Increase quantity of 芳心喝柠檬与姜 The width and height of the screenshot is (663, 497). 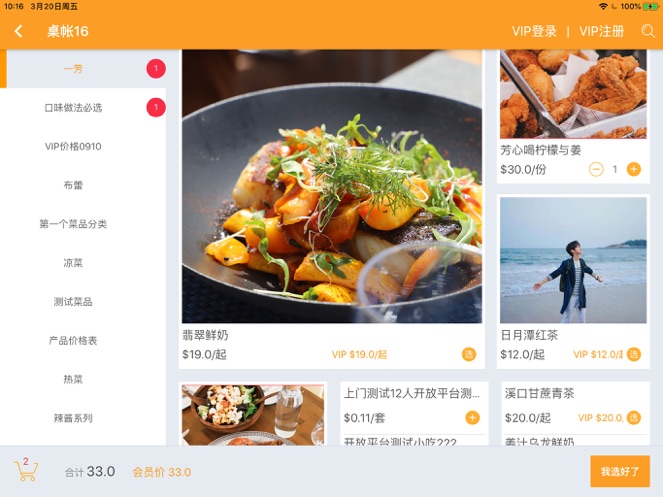(x=633, y=169)
